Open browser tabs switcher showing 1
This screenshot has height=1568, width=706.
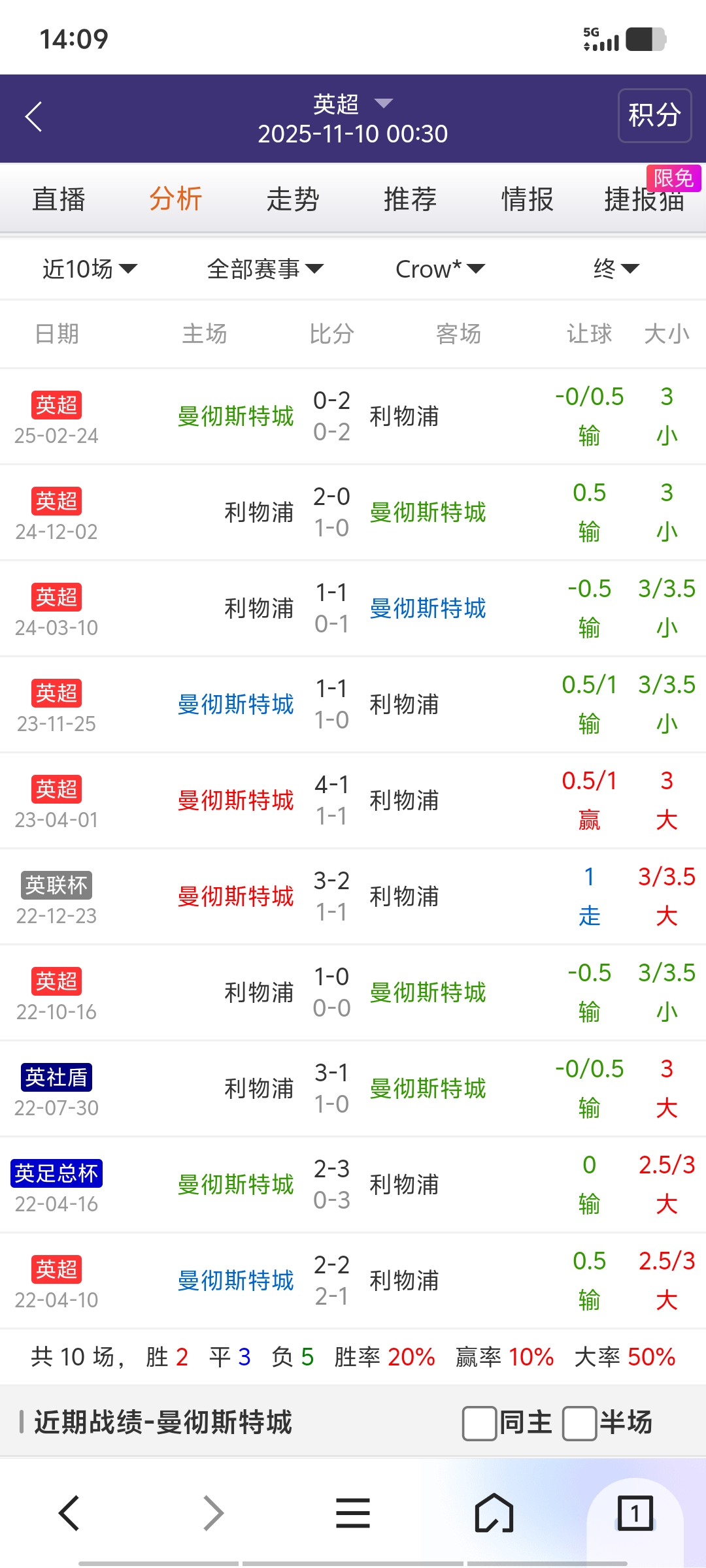click(x=635, y=1512)
